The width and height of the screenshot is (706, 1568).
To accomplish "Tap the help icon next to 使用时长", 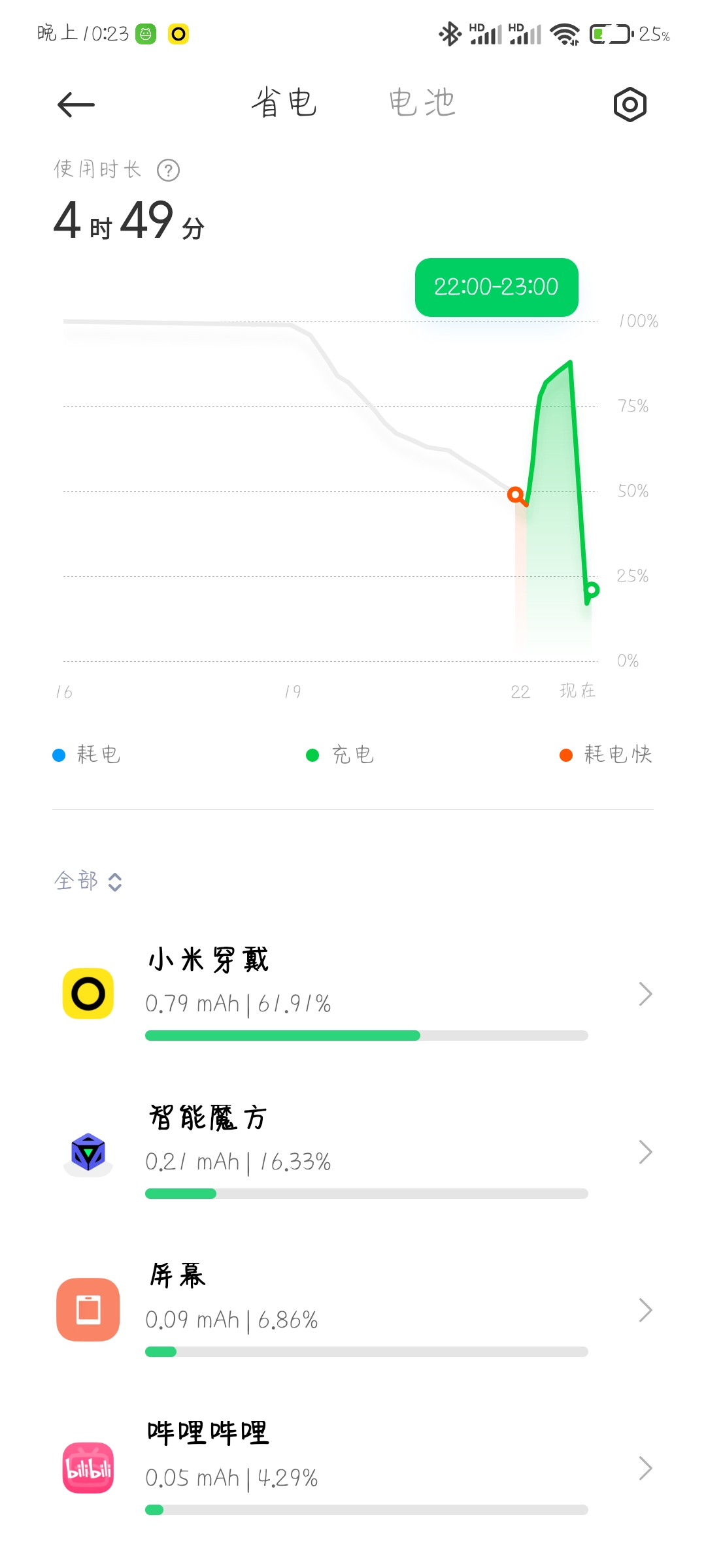I will click(168, 171).
